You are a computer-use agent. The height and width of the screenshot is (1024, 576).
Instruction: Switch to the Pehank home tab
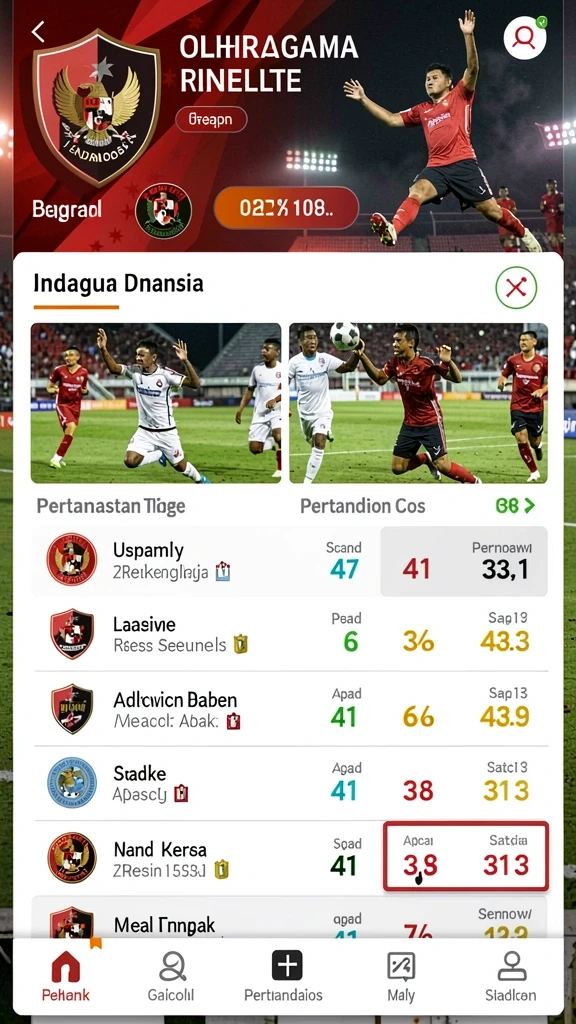[65, 976]
